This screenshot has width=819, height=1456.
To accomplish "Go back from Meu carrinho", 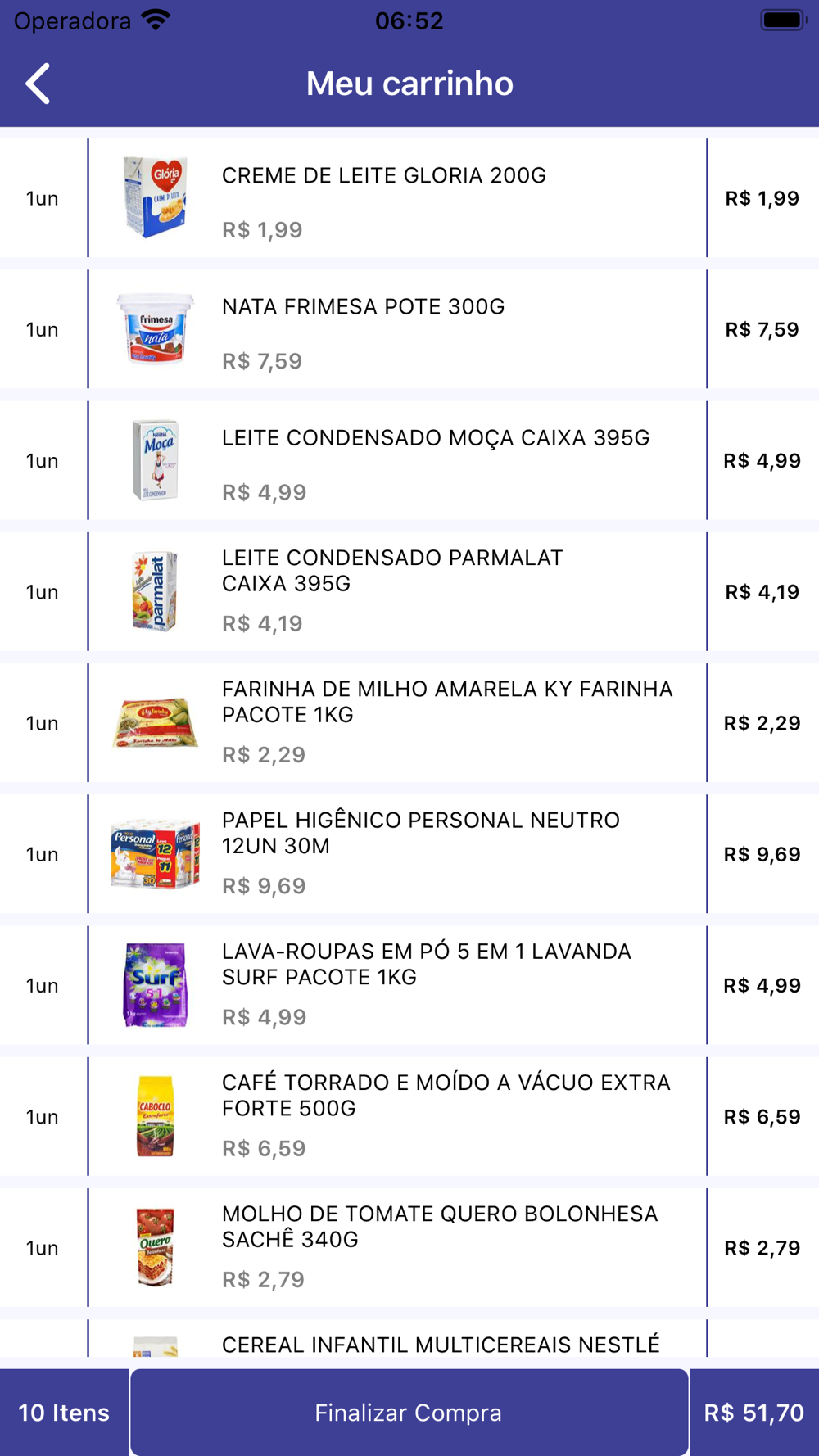I will point(38,84).
